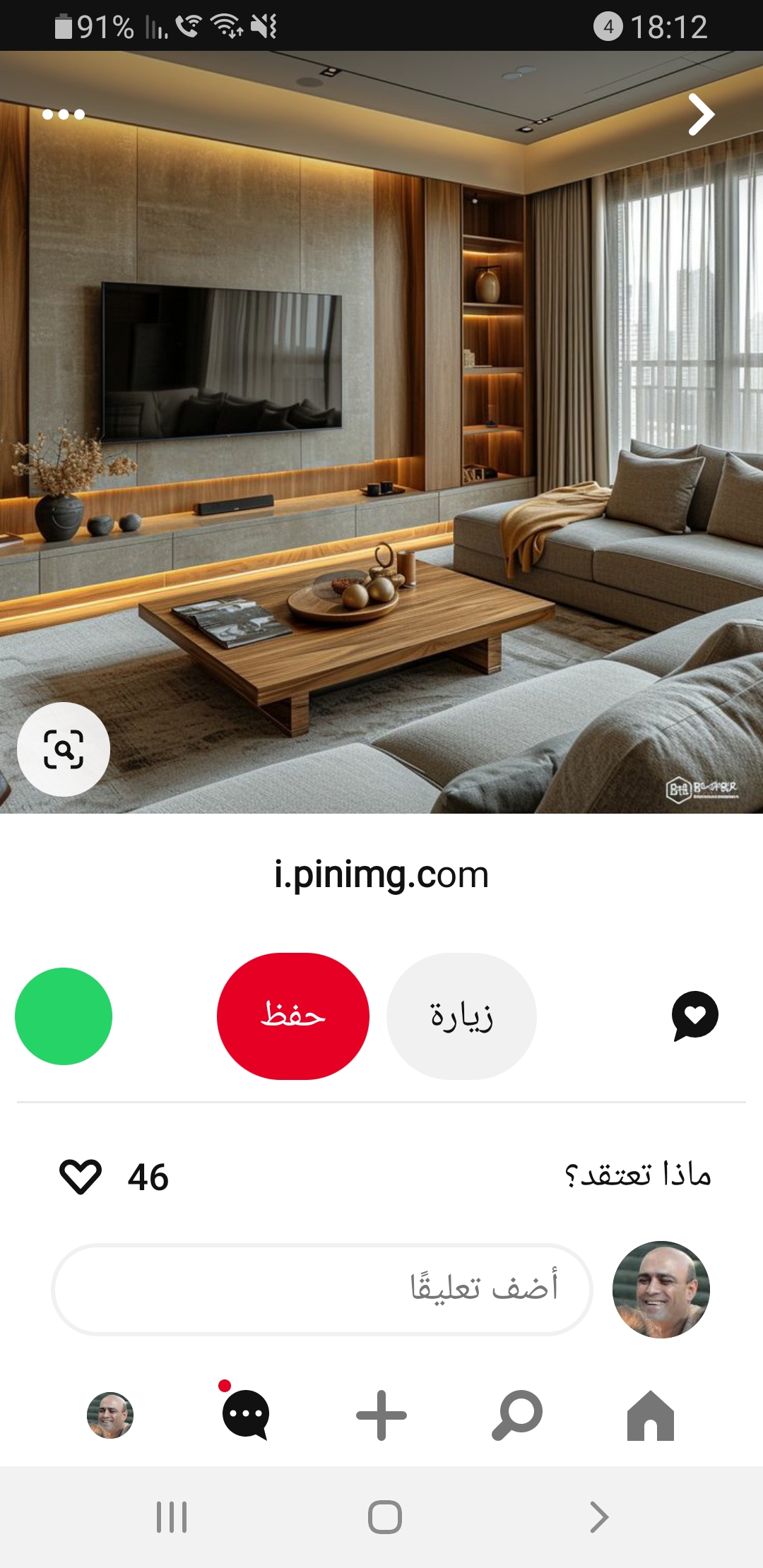This screenshot has height=1568, width=763.
Task: Switch to the Search tab
Action: 517,1415
